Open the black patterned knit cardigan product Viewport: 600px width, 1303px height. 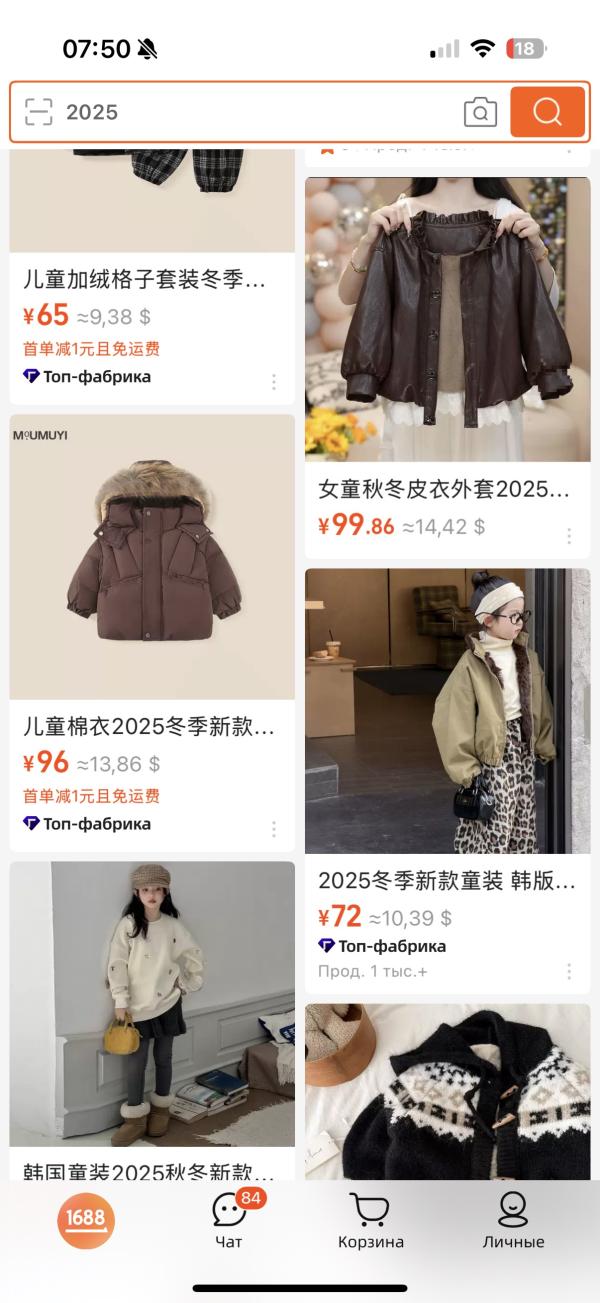[448, 1092]
